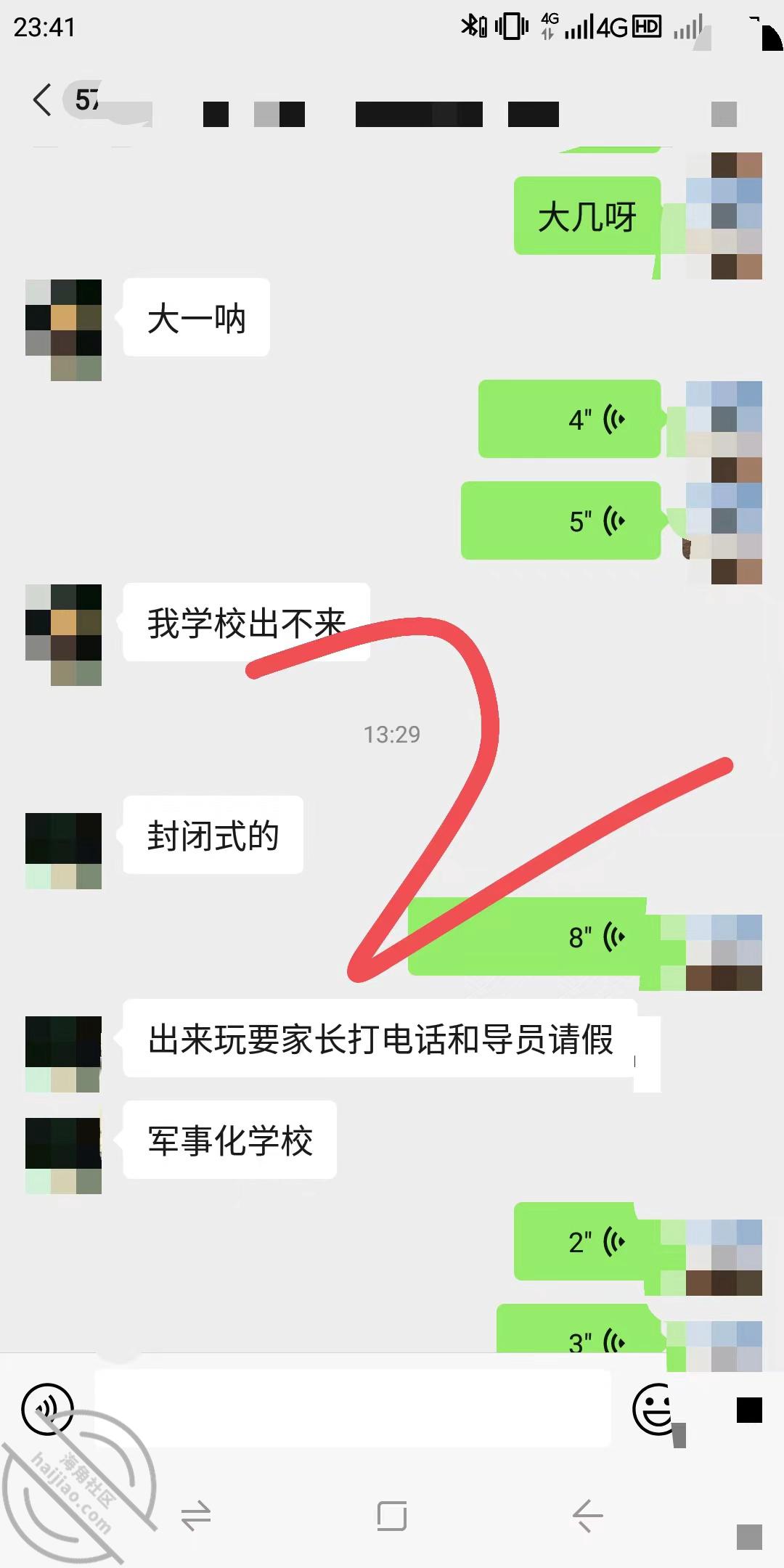Tap system home button
Screen dimensions: 784x1568
click(x=392, y=1515)
